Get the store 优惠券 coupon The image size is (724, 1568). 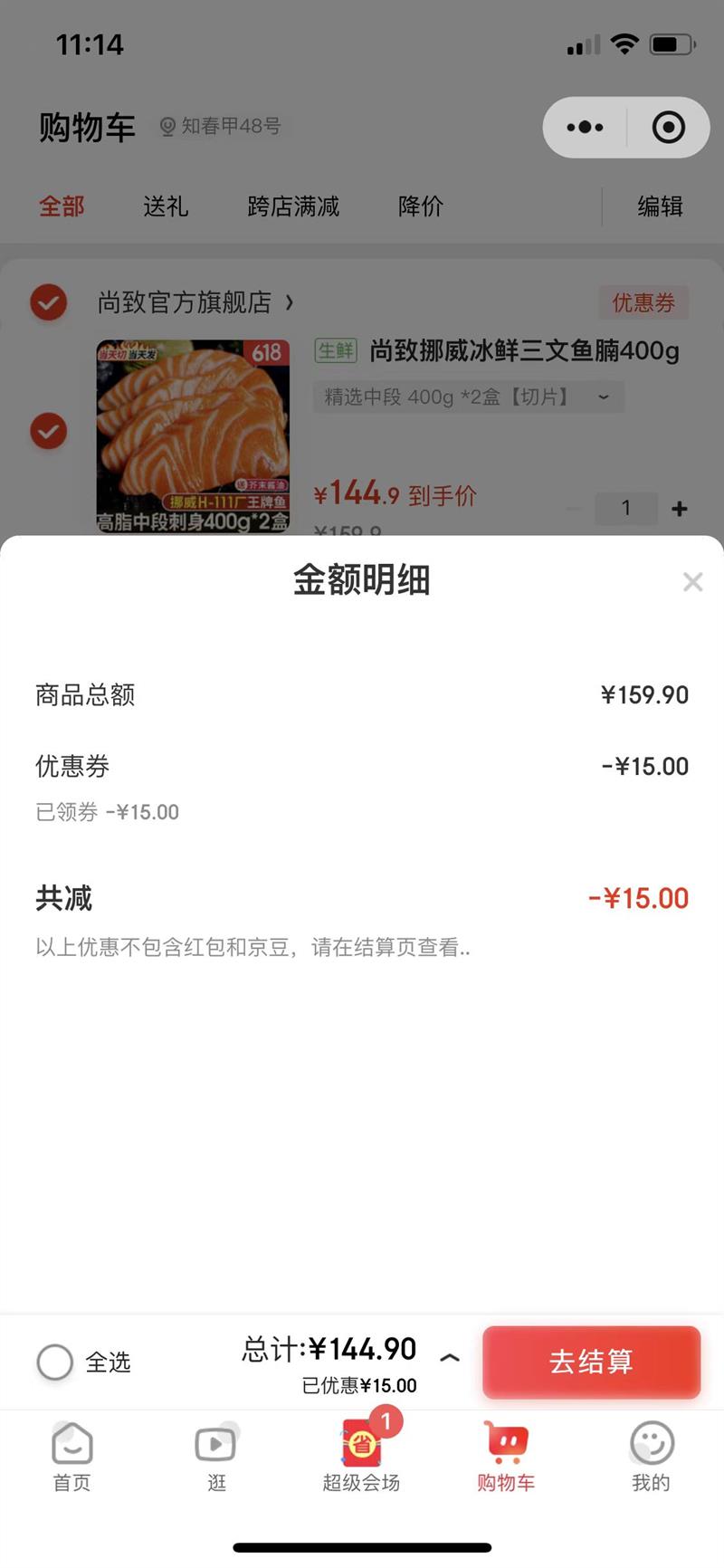tap(643, 302)
